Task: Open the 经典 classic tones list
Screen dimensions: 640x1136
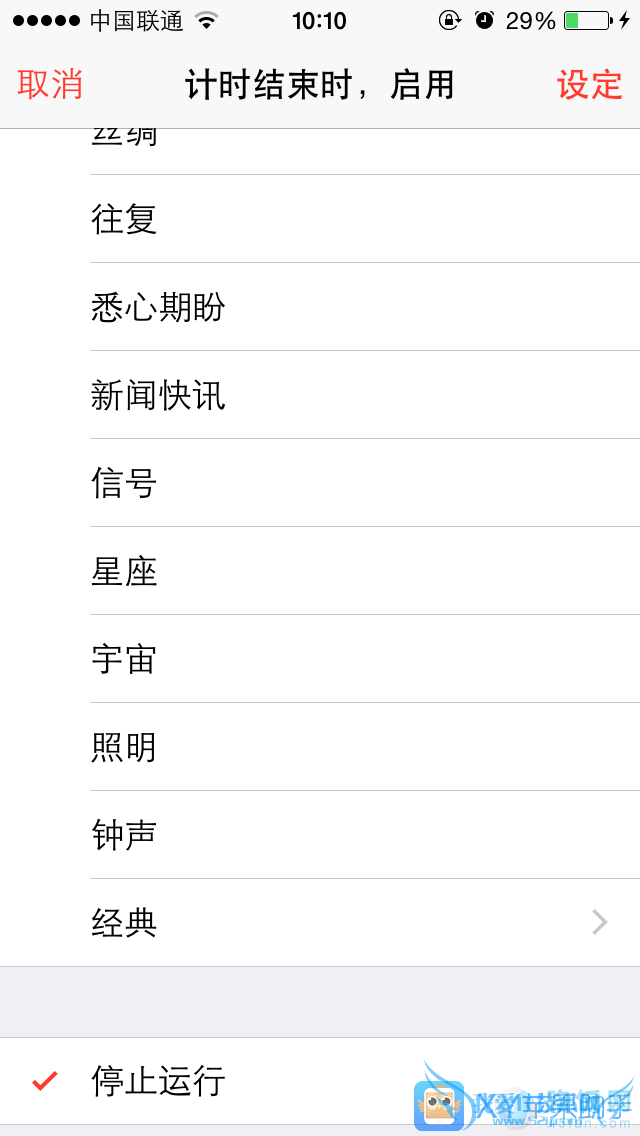Action: 320,923
